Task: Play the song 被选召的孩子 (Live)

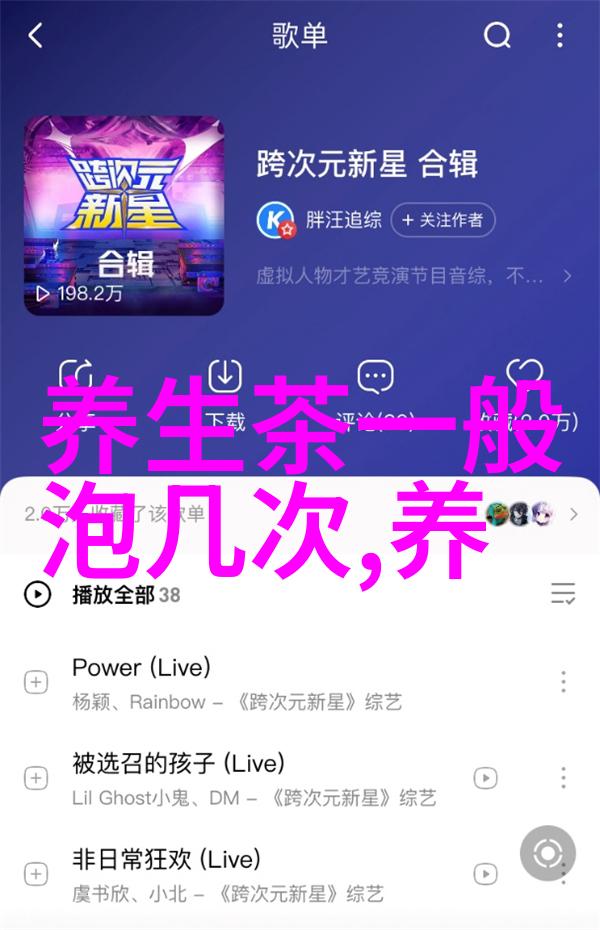Action: [250, 778]
